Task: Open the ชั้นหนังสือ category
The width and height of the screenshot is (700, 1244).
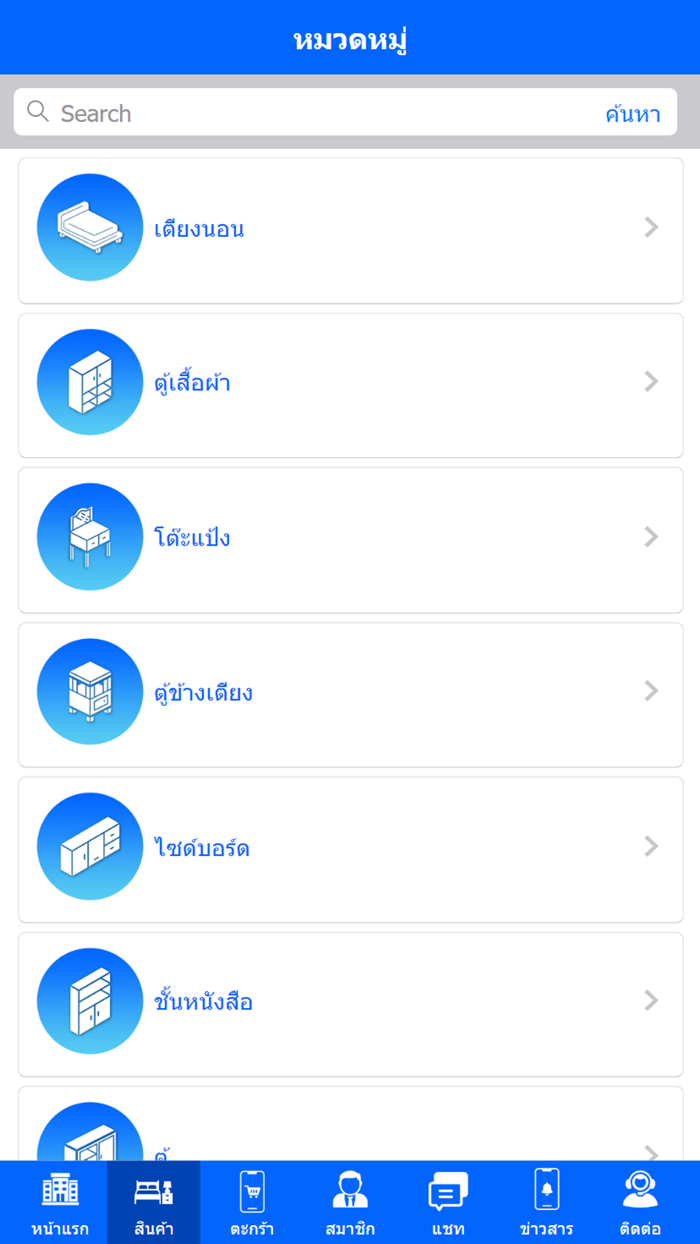Action: coord(351,1003)
